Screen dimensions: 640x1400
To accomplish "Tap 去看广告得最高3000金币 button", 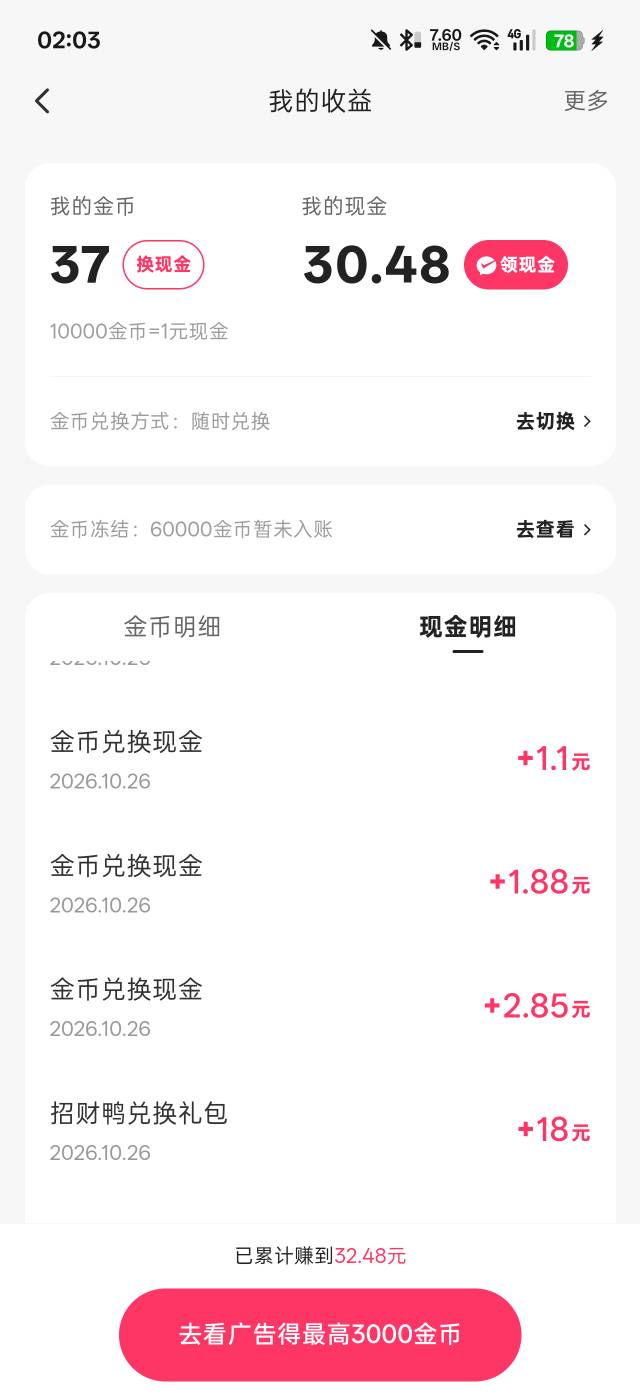I will [320, 1334].
